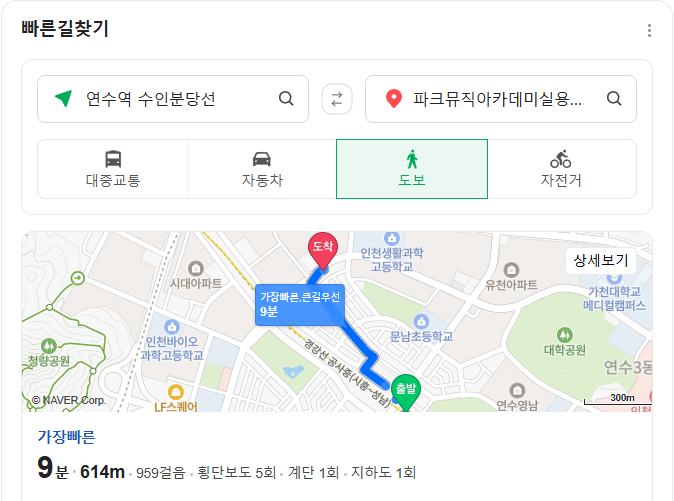
Task: Tap the 상세보기 button on the map
Action: click(x=600, y=261)
